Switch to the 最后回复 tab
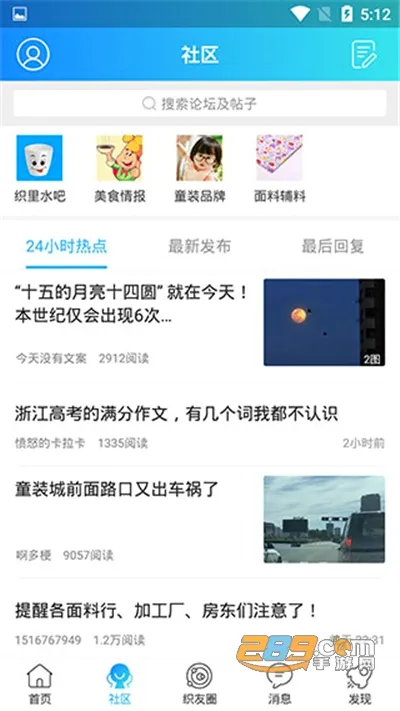Viewport: 400px width, 711px height. tap(333, 247)
